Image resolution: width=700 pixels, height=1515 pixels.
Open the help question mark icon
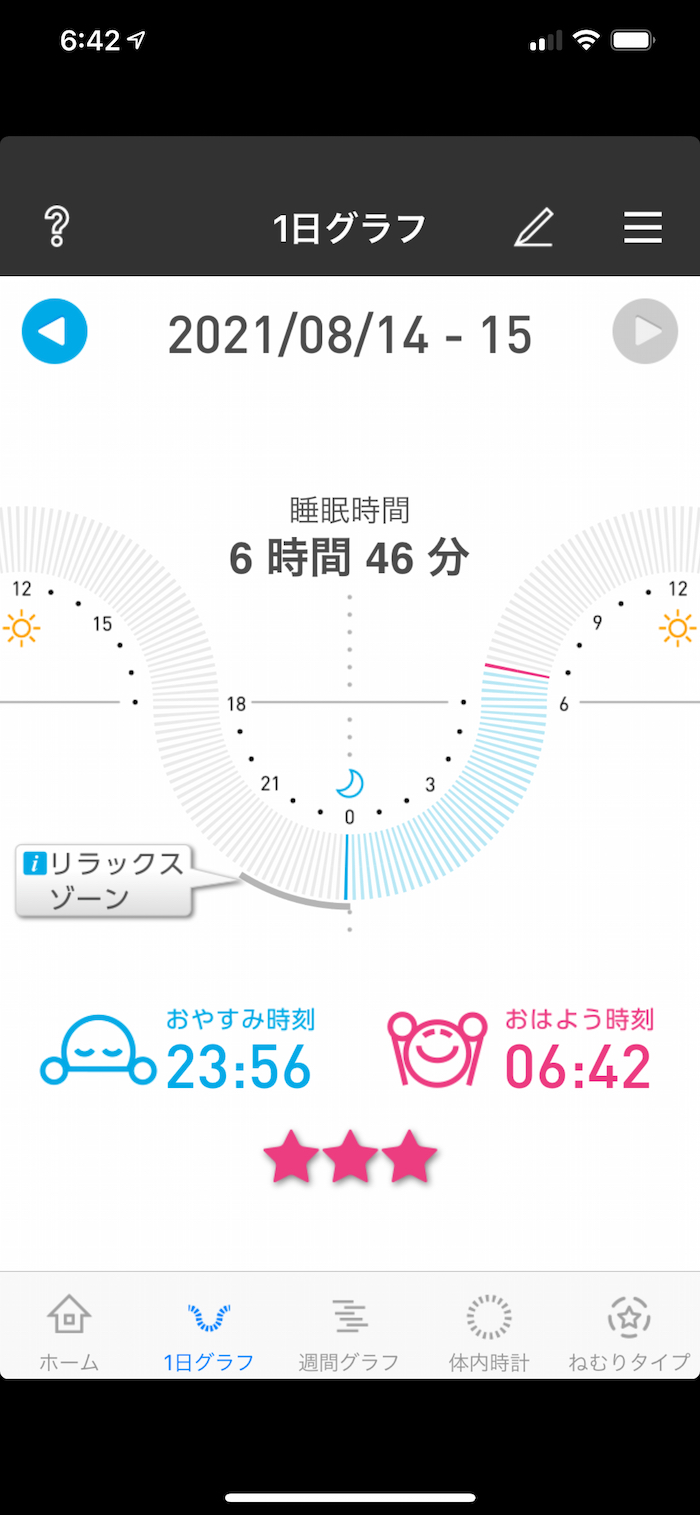point(57,228)
